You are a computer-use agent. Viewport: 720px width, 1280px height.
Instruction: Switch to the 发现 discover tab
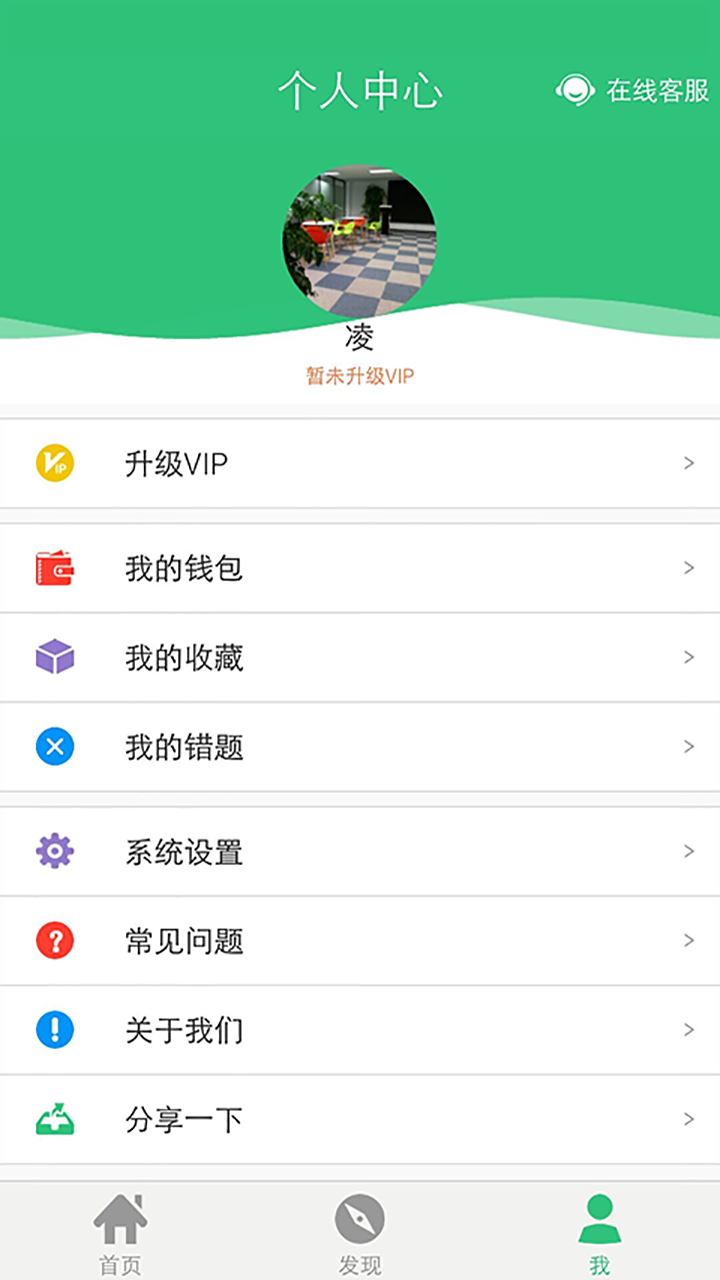(360, 1233)
